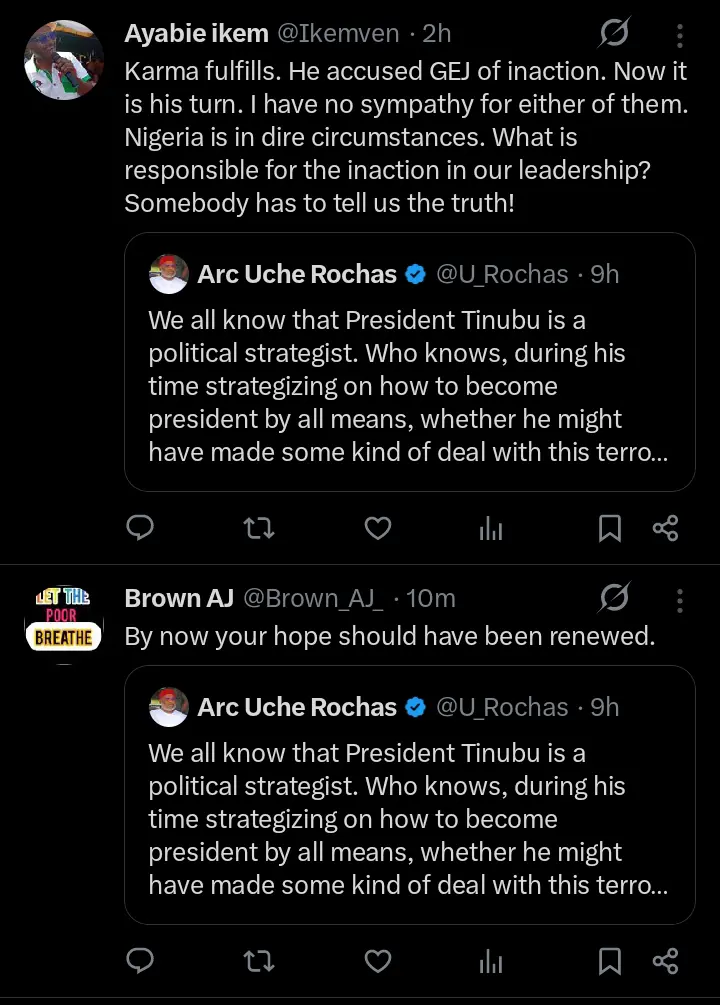Tap the Grok icon on Brown AJ's post
The height and width of the screenshot is (1005, 720).
point(614,599)
